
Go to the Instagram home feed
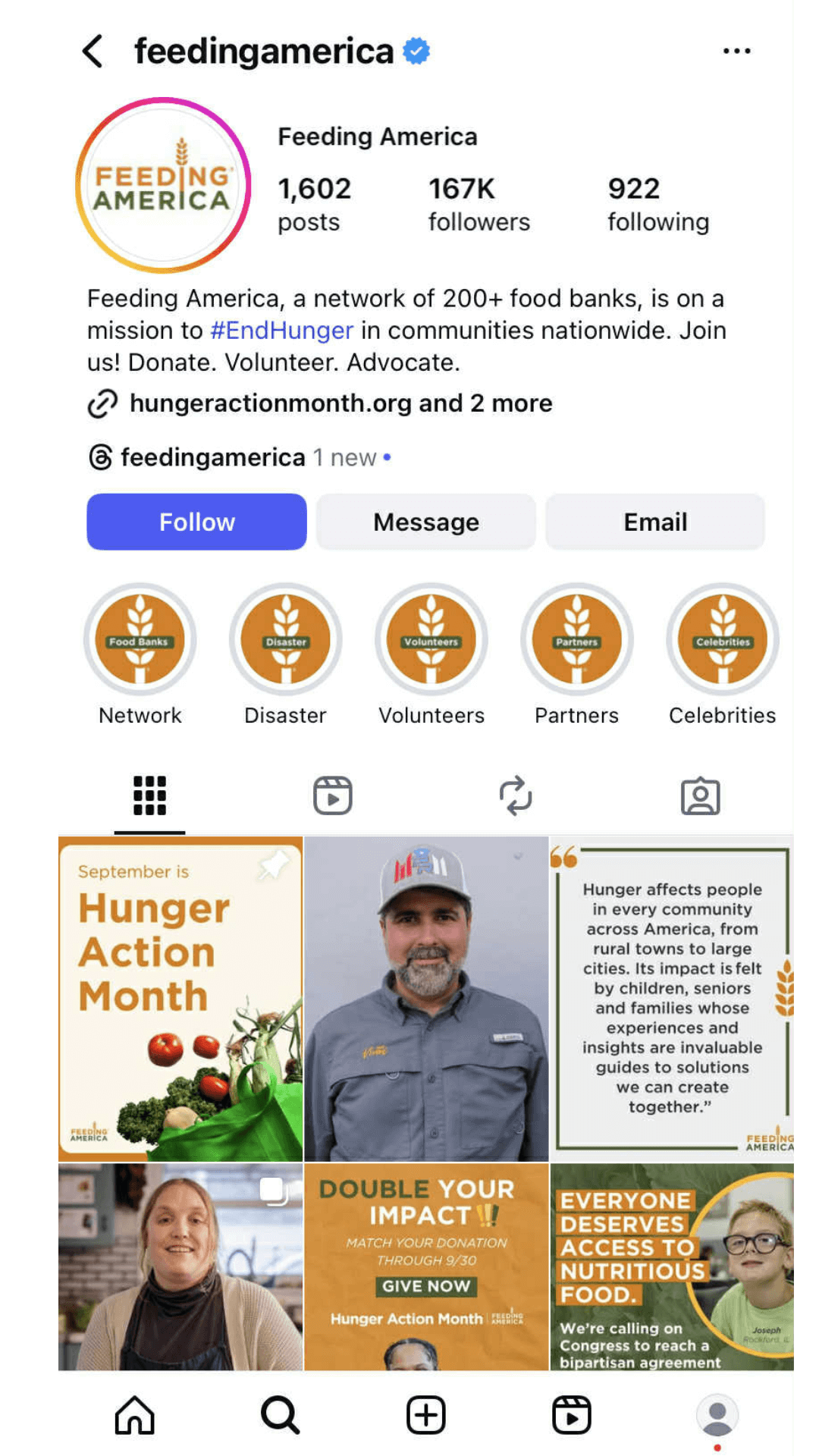click(x=134, y=1415)
